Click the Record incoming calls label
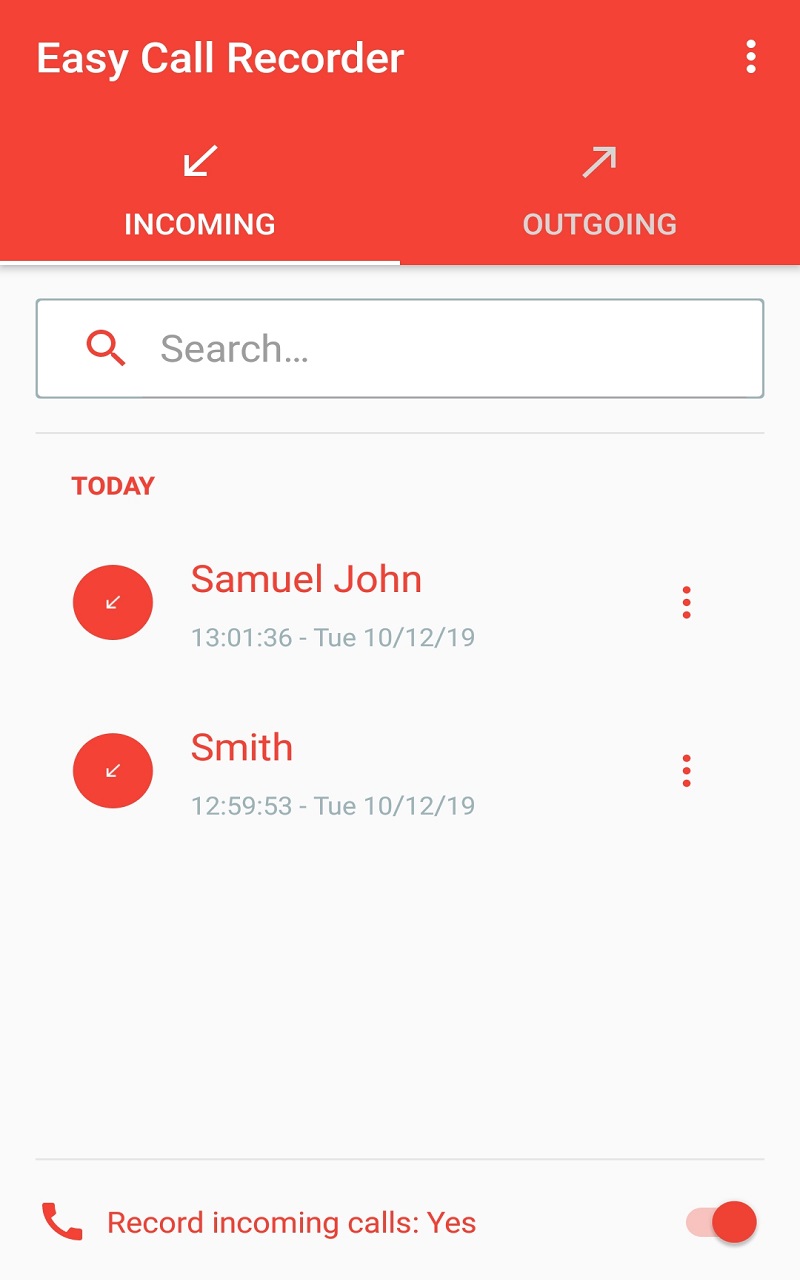800x1280 pixels. point(292,1222)
